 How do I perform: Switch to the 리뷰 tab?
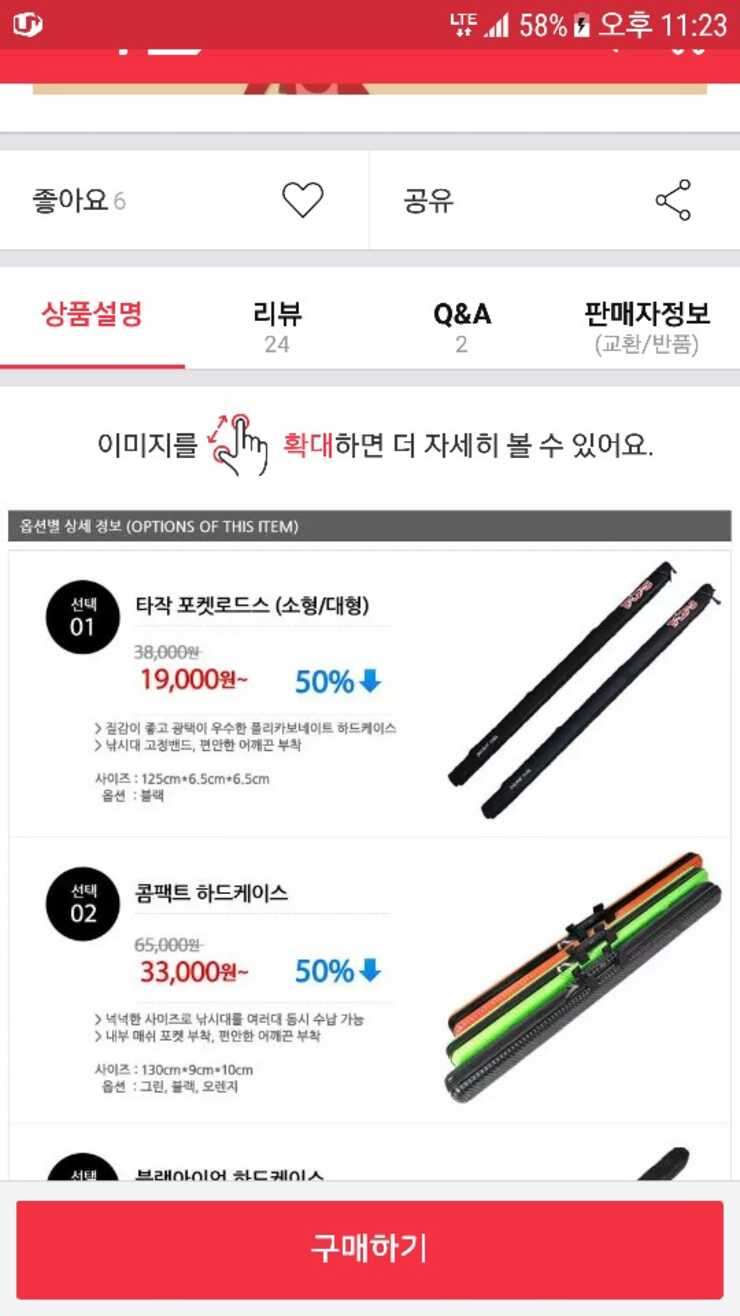(x=277, y=327)
